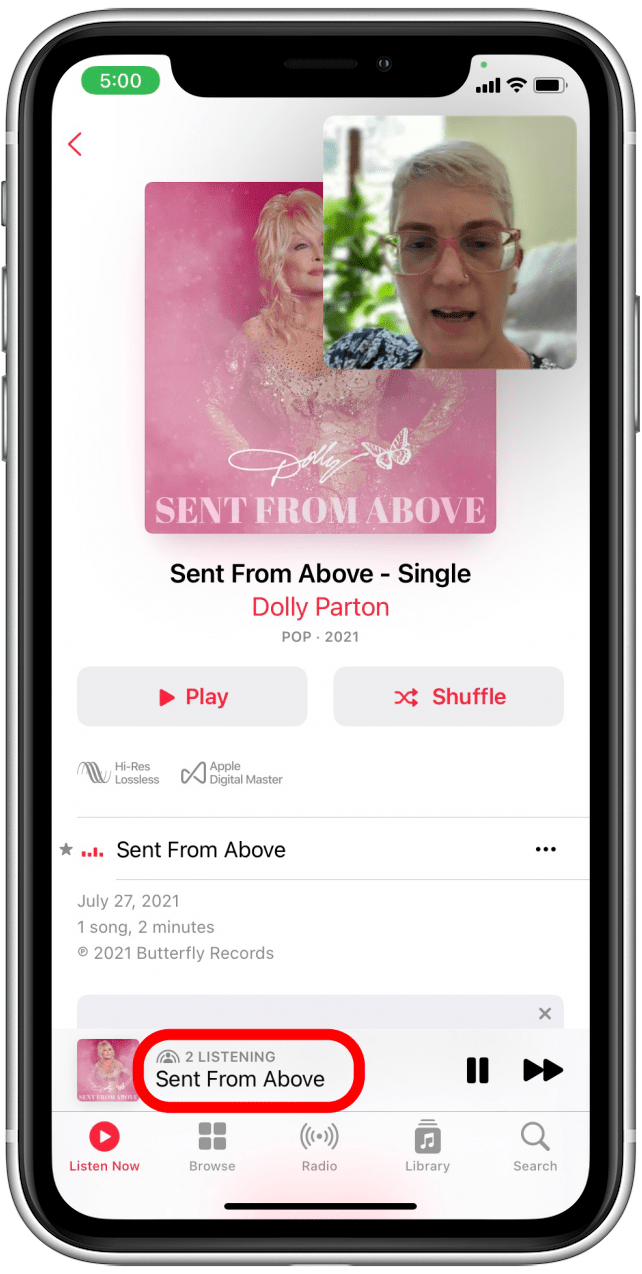Switch to the Radio tab
The width and height of the screenshot is (642, 1274).
pos(320,1146)
